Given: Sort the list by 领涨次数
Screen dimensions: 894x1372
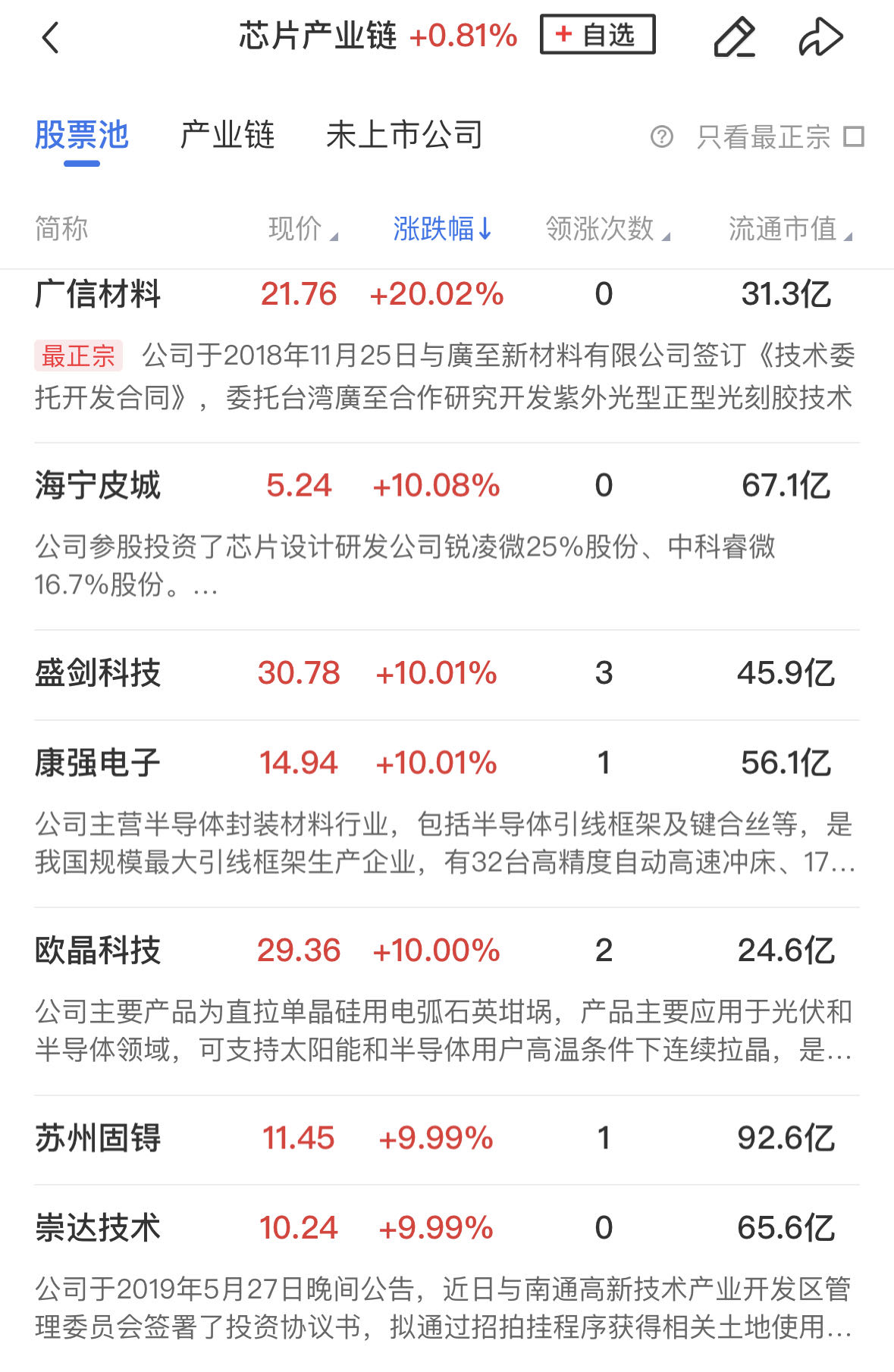Looking at the screenshot, I should (x=607, y=229).
